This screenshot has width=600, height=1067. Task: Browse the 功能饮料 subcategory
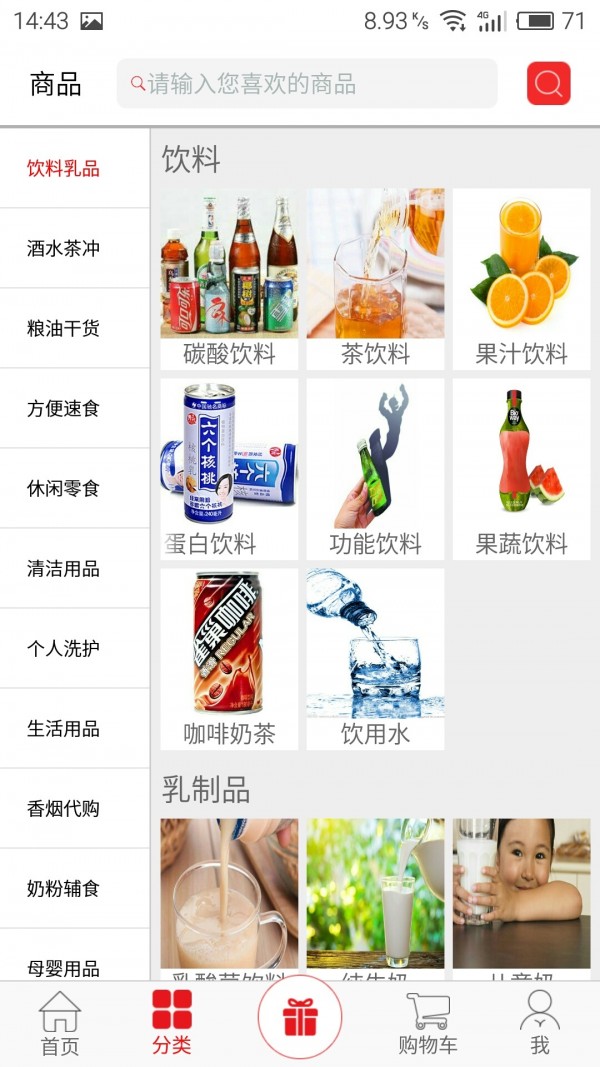[x=375, y=469]
